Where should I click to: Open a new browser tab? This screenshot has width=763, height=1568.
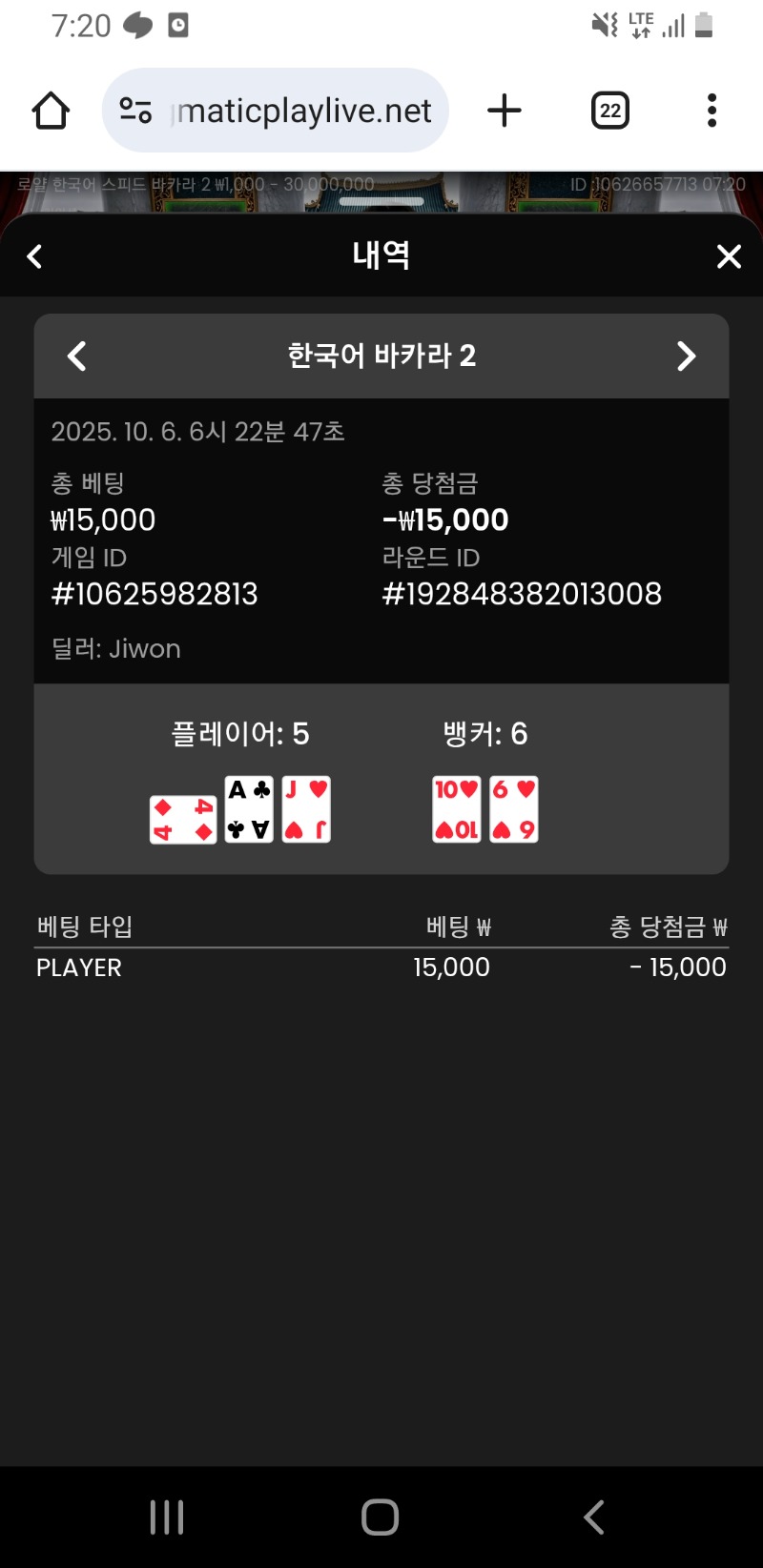[x=505, y=111]
